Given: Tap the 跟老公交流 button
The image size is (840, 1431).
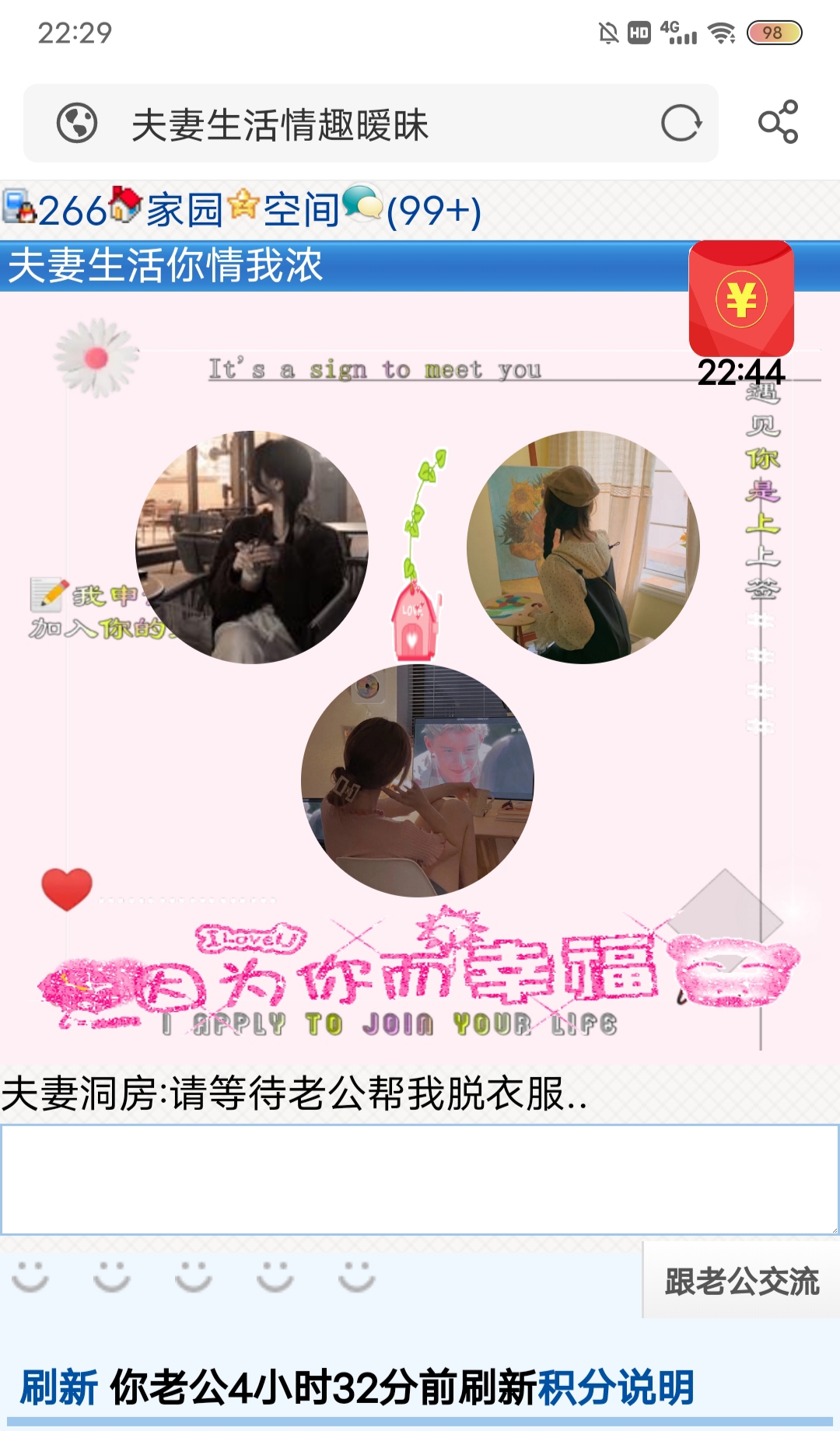Looking at the screenshot, I should pyautogui.click(x=741, y=1281).
